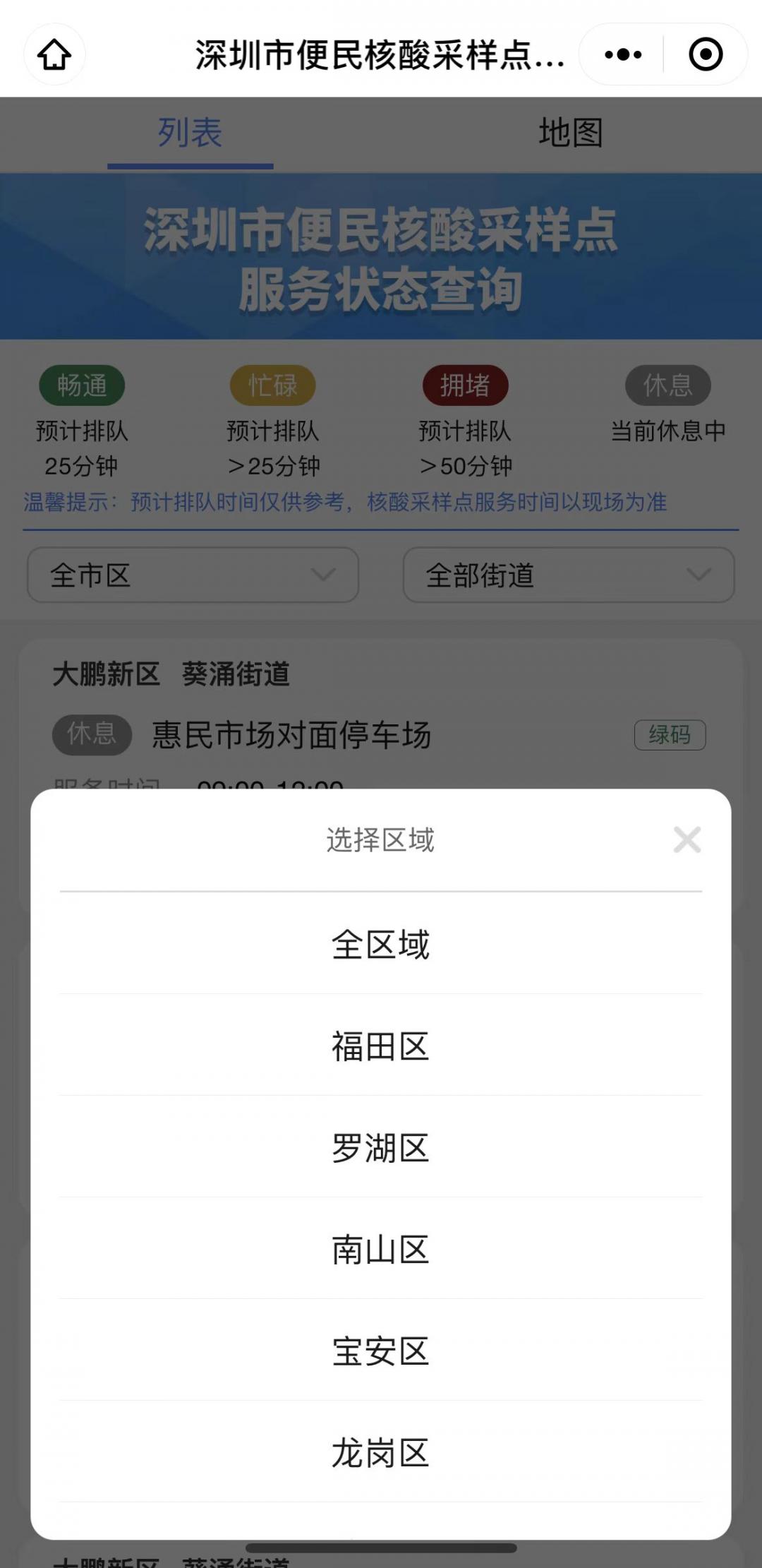This screenshot has height=1568, width=762.
Task: Tap the home icon in the title bar
Action: (x=54, y=55)
